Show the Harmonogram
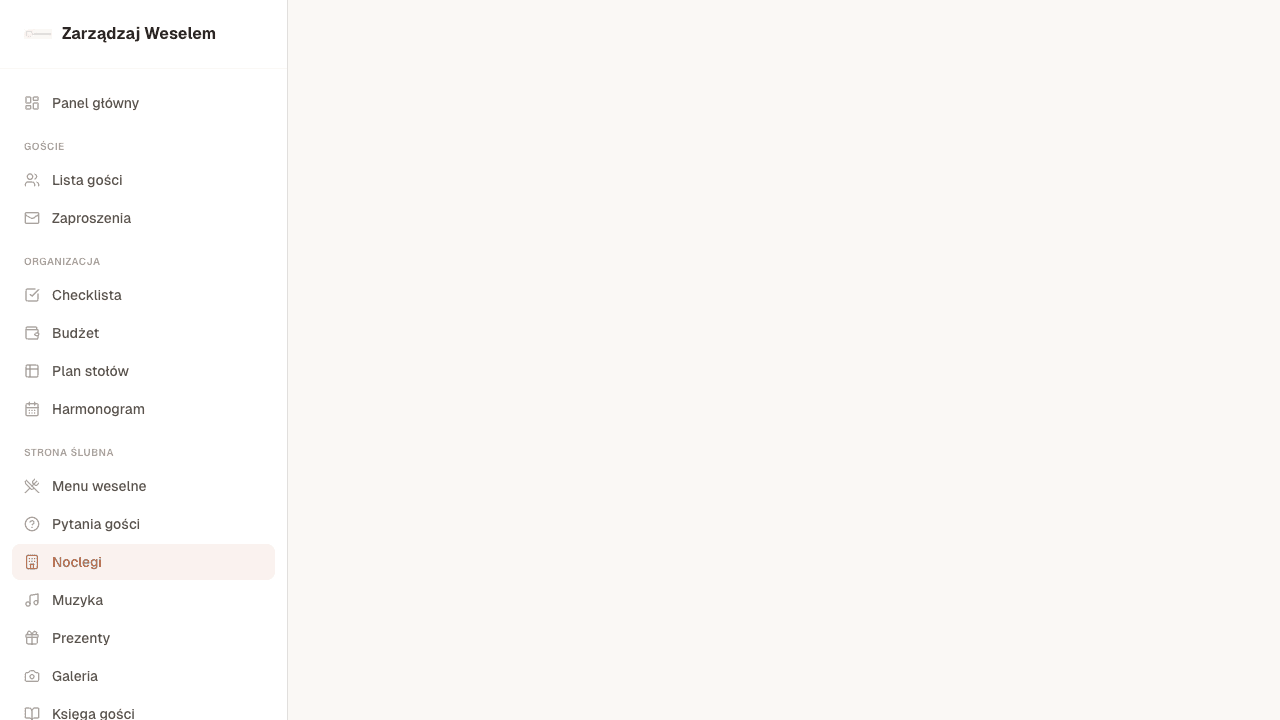Image resolution: width=1280 pixels, height=720 pixels. click(x=98, y=409)
